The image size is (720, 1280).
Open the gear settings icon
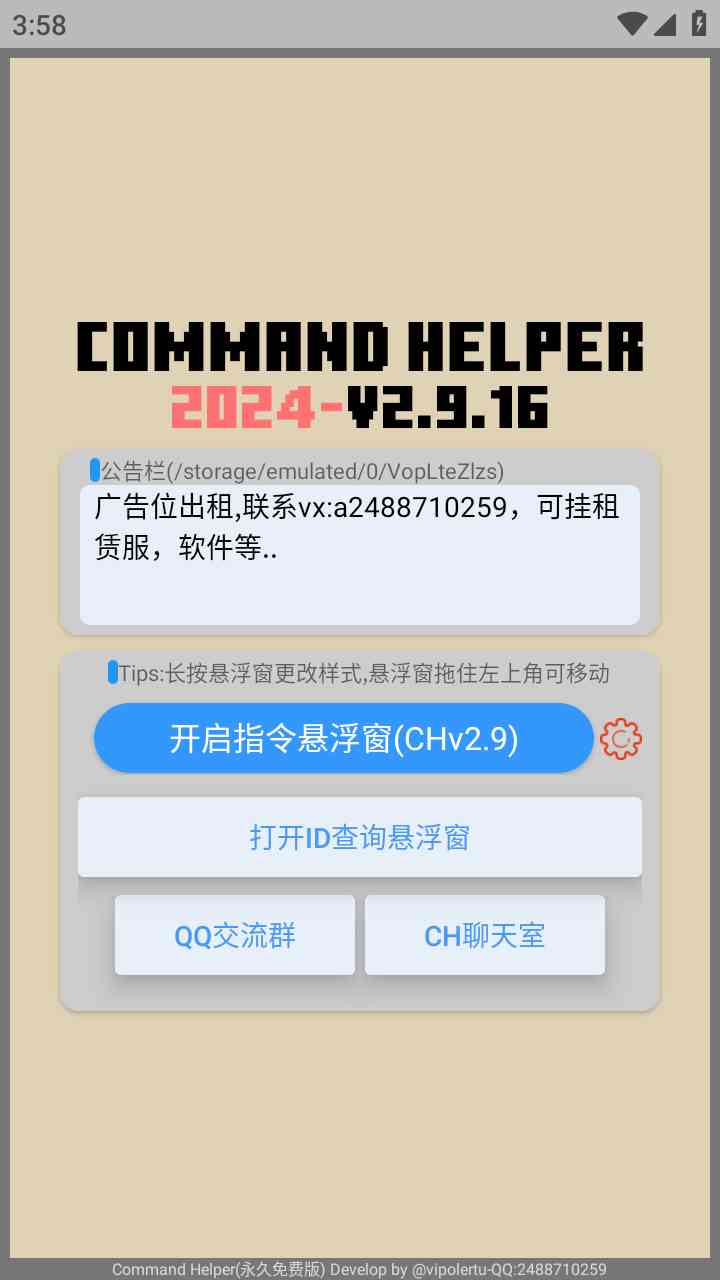[620, 739]
